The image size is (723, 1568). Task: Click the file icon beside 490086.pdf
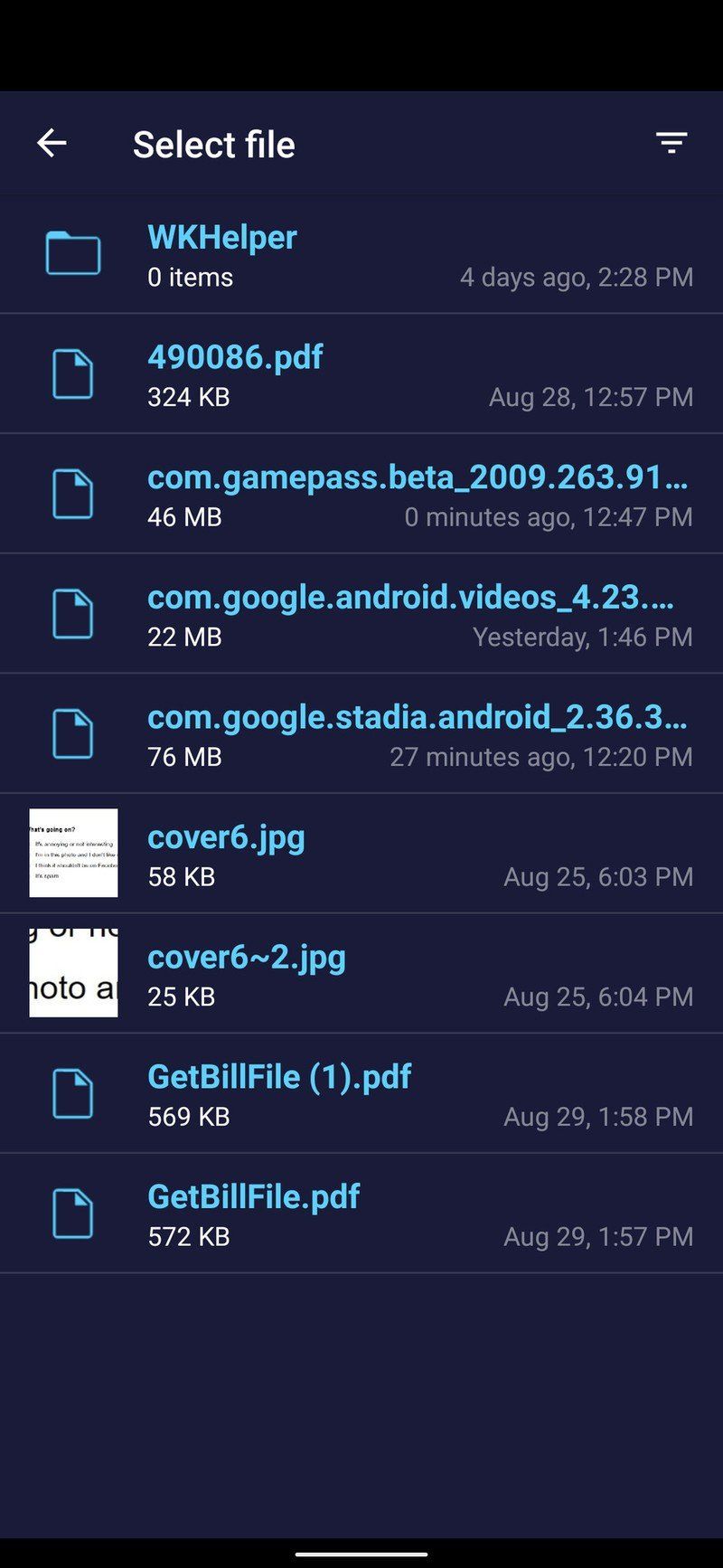[73, 373]
